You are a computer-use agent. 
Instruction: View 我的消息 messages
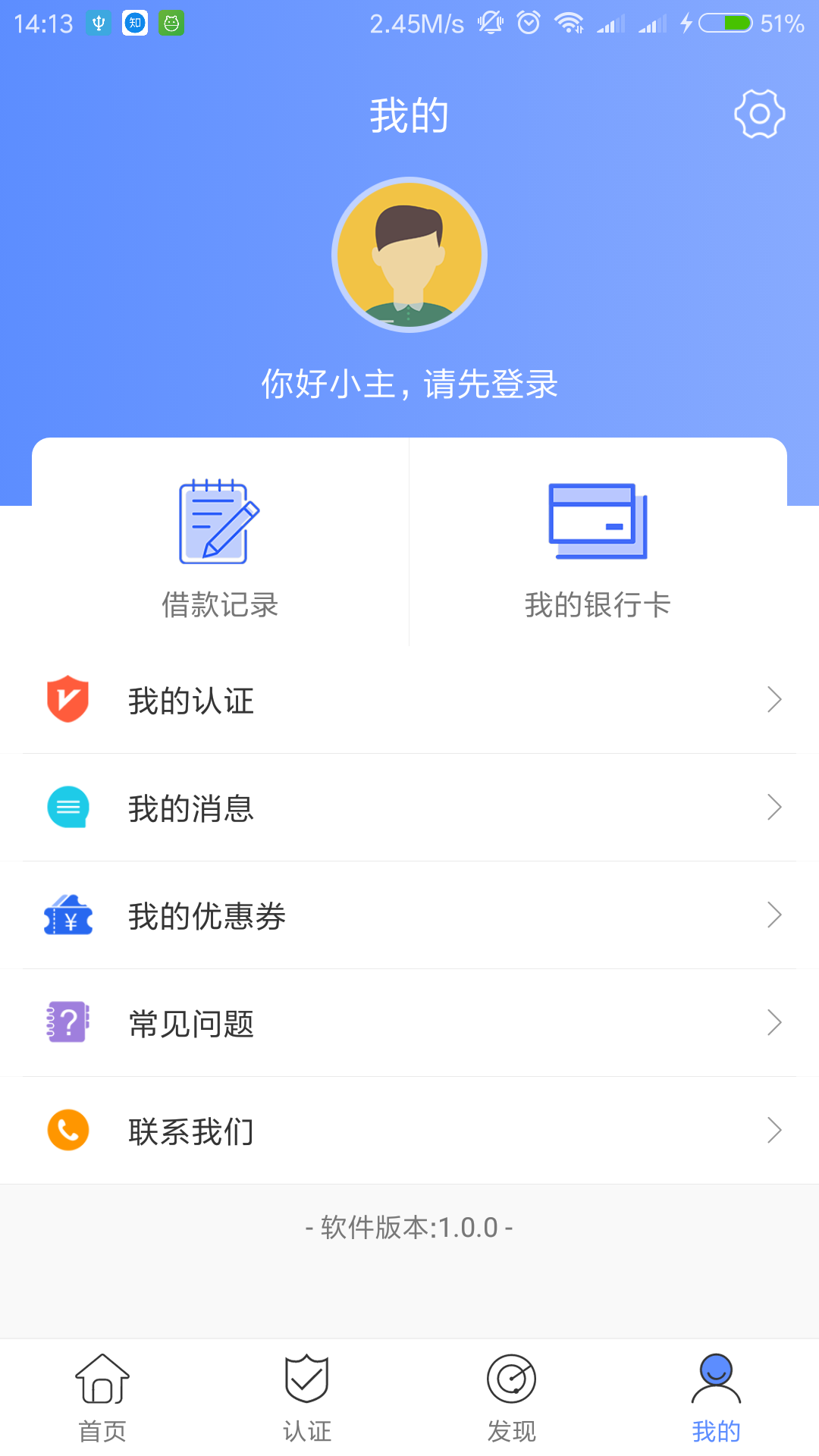(x=409, y=808)
